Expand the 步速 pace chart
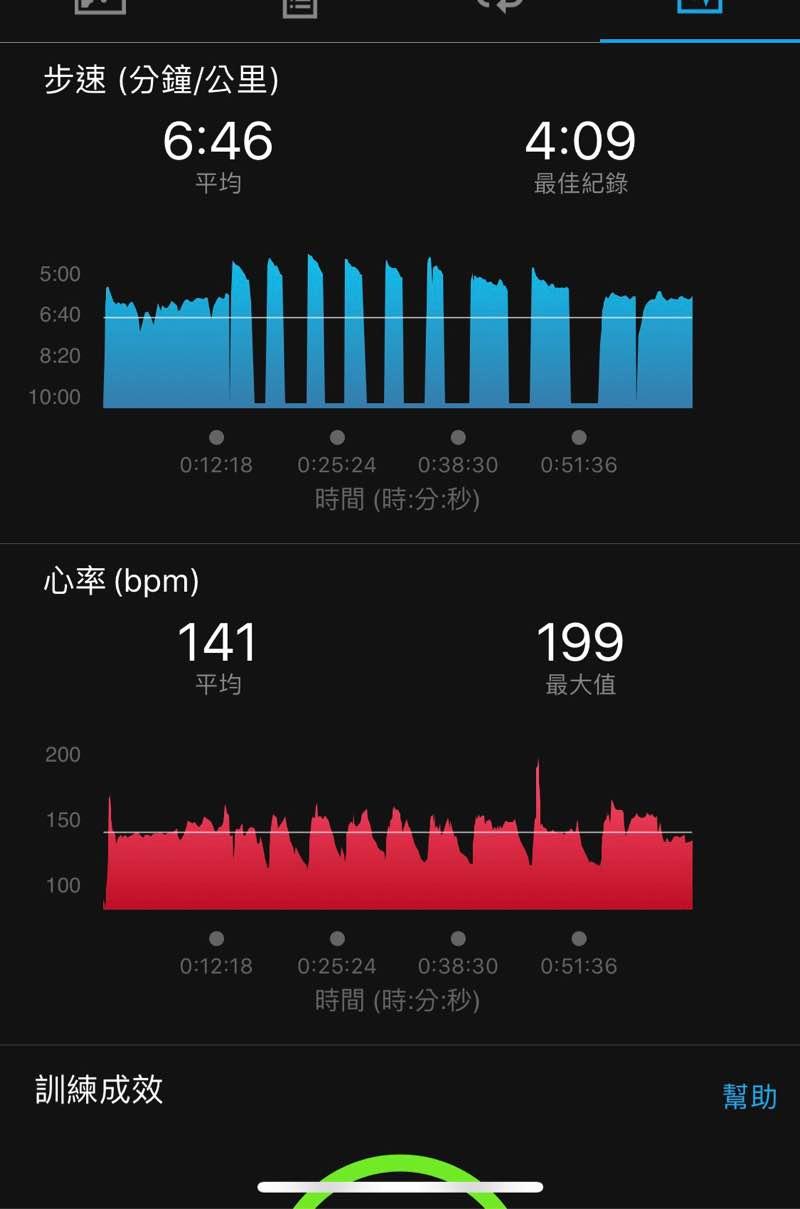800x1209 pixels. (x=398, y=334)
